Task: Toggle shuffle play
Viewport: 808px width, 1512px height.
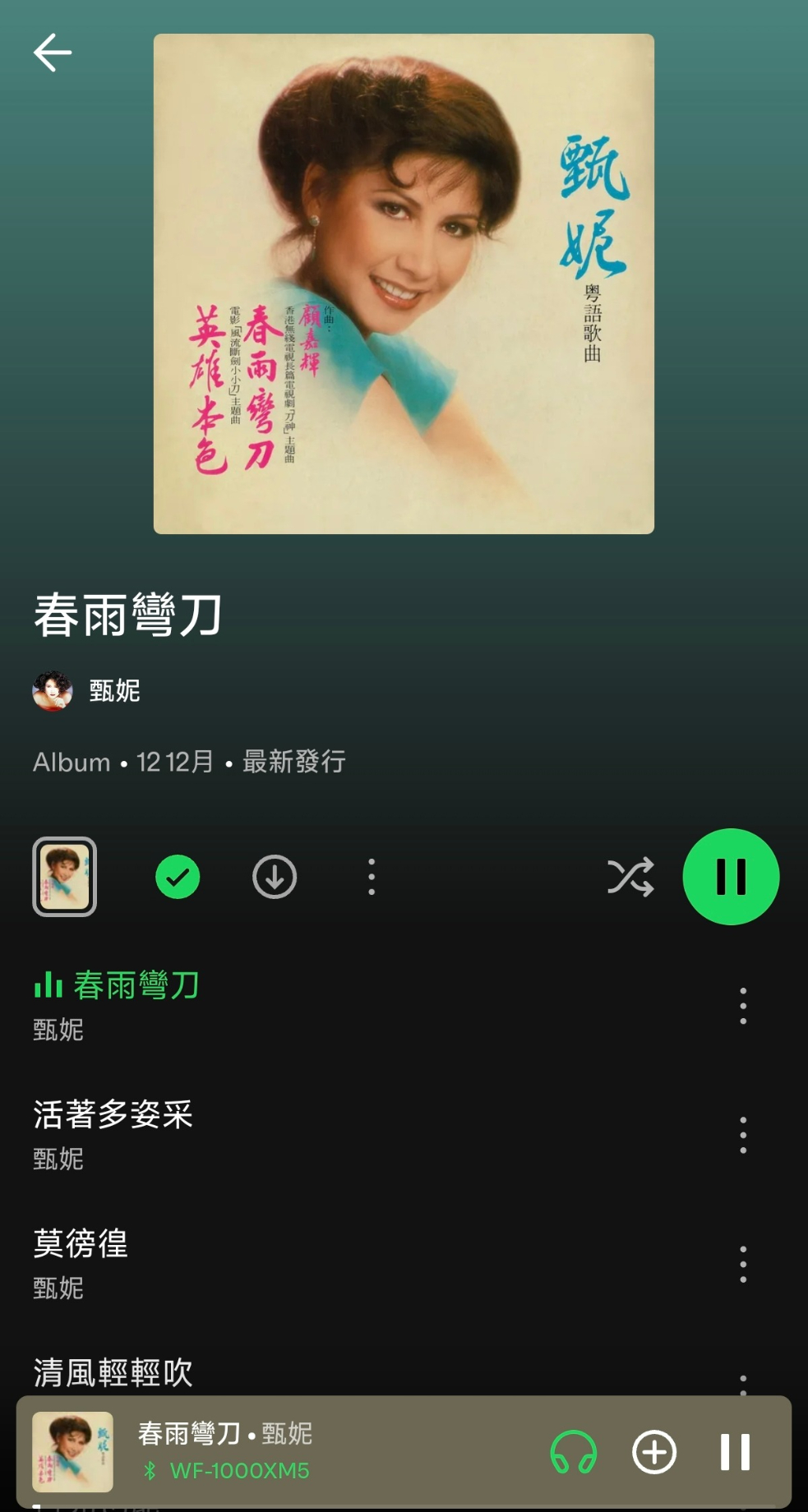Action: click(630, 877)
